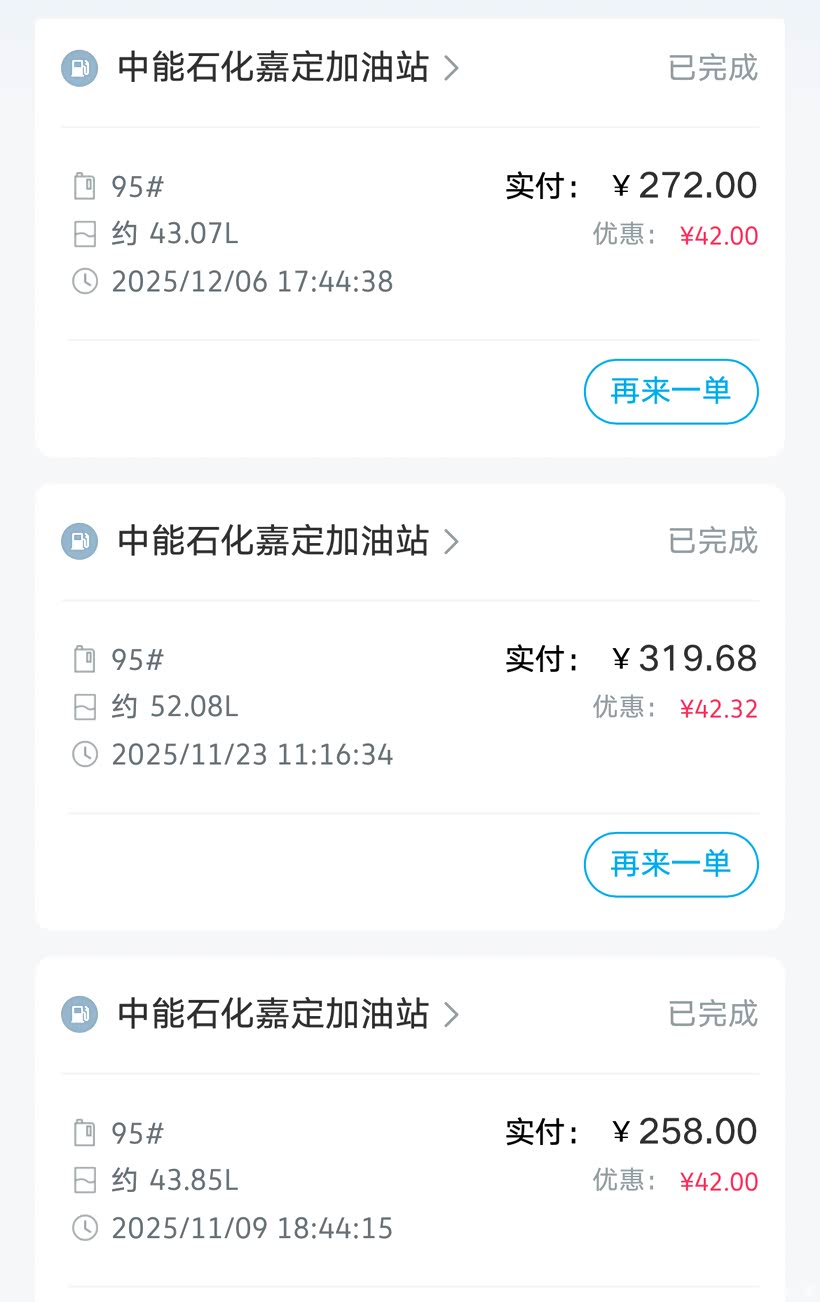Reorder the ¥319.68 fuel order with 再来一单
The image size is (820, 1302).
tap(671, 864)
